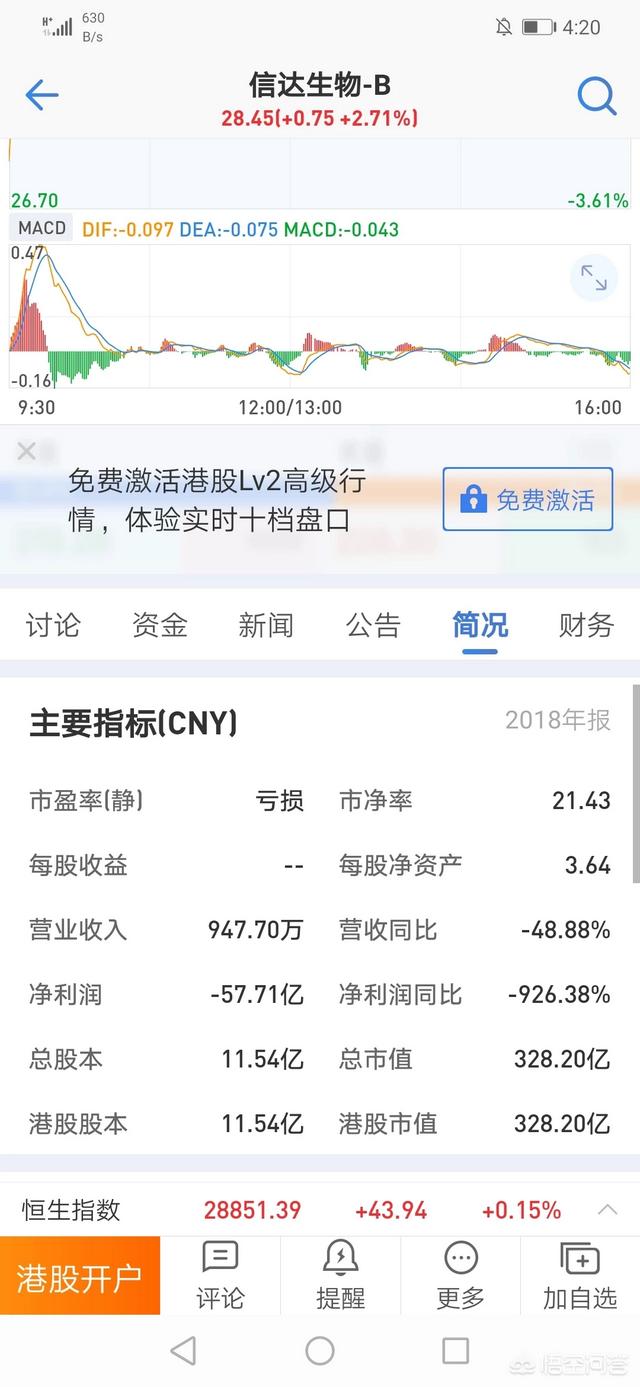
Task: Open stock search magnifier icon
Action: [597, 96]
